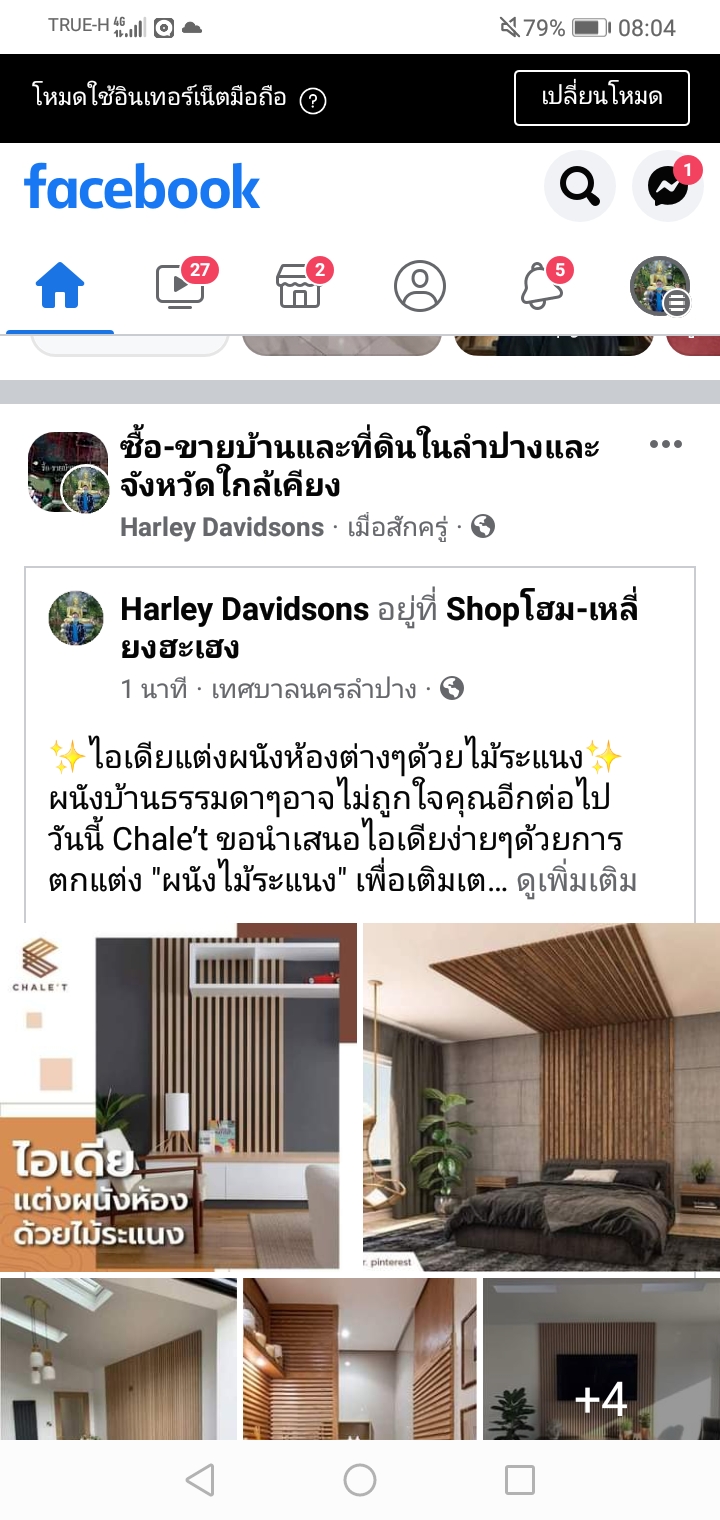Open the post's three-dot options menu
Screen dimensions: 720x1520
666,445
